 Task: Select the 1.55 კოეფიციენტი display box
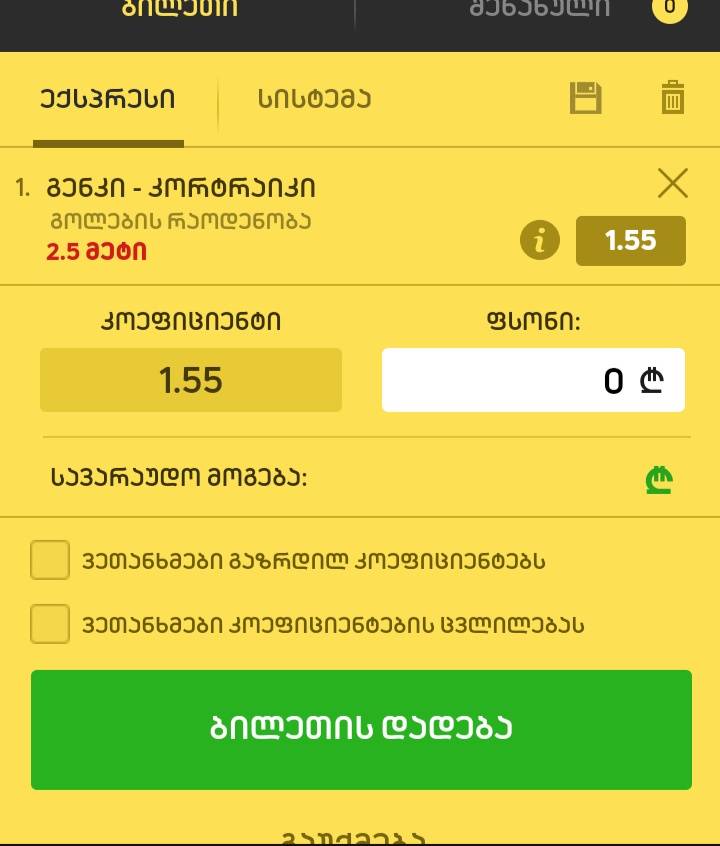(x=190, y=380)
